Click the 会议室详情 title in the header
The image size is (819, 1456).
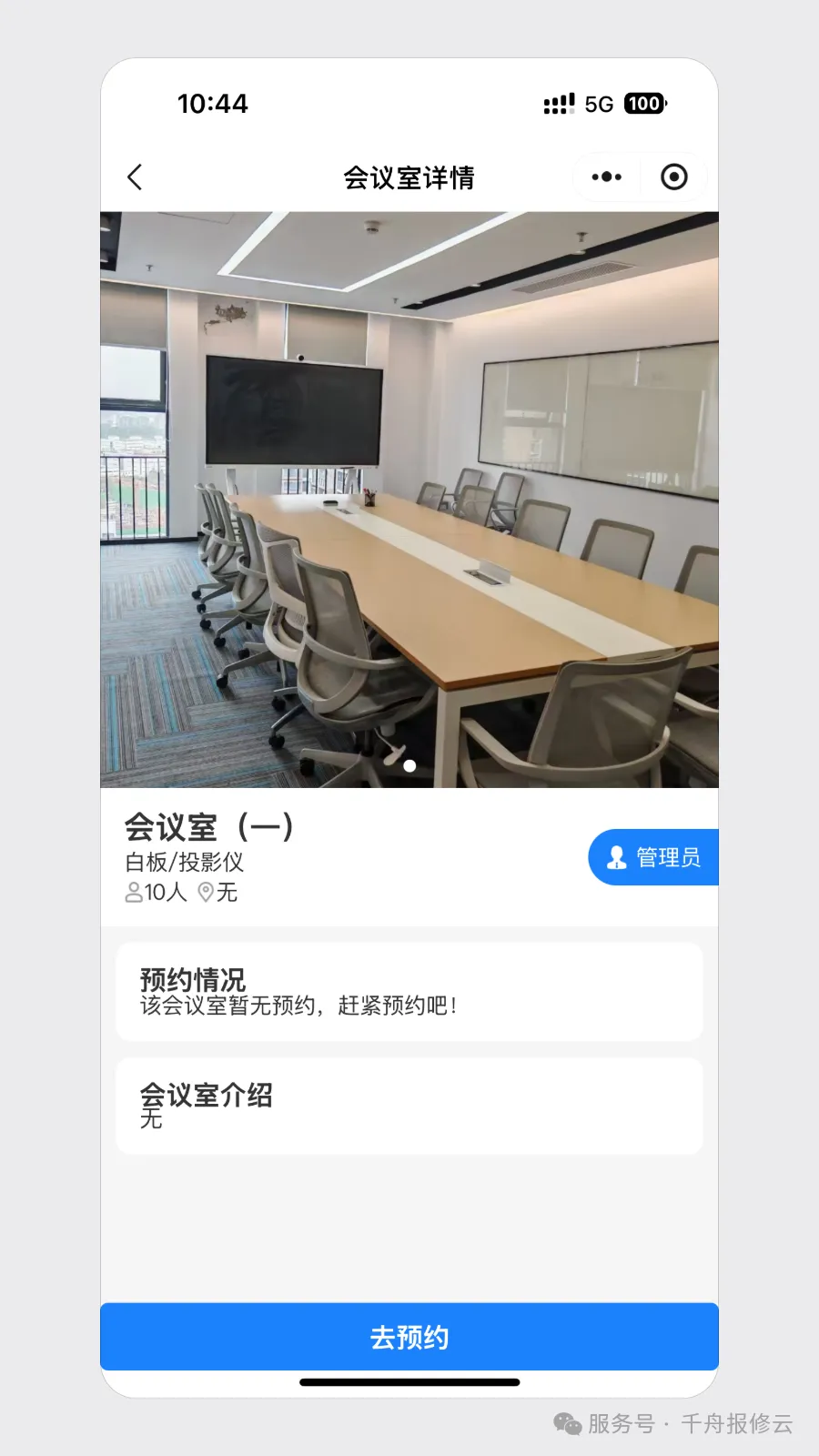[409, 177]
